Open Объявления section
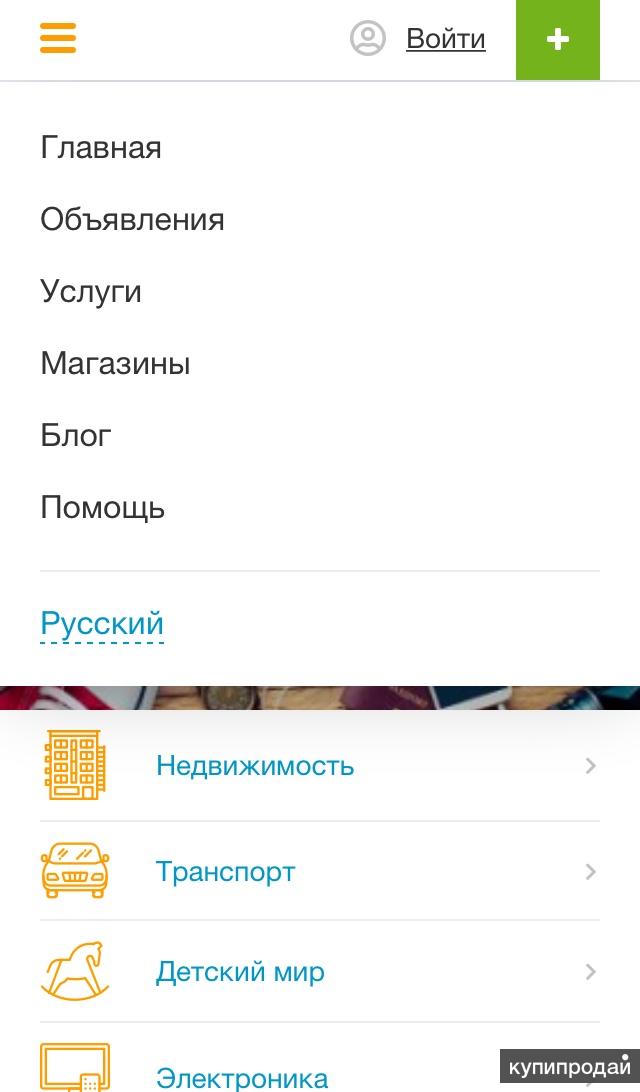The width and height of the screenshot is (640, 1092). pos(132,220)
